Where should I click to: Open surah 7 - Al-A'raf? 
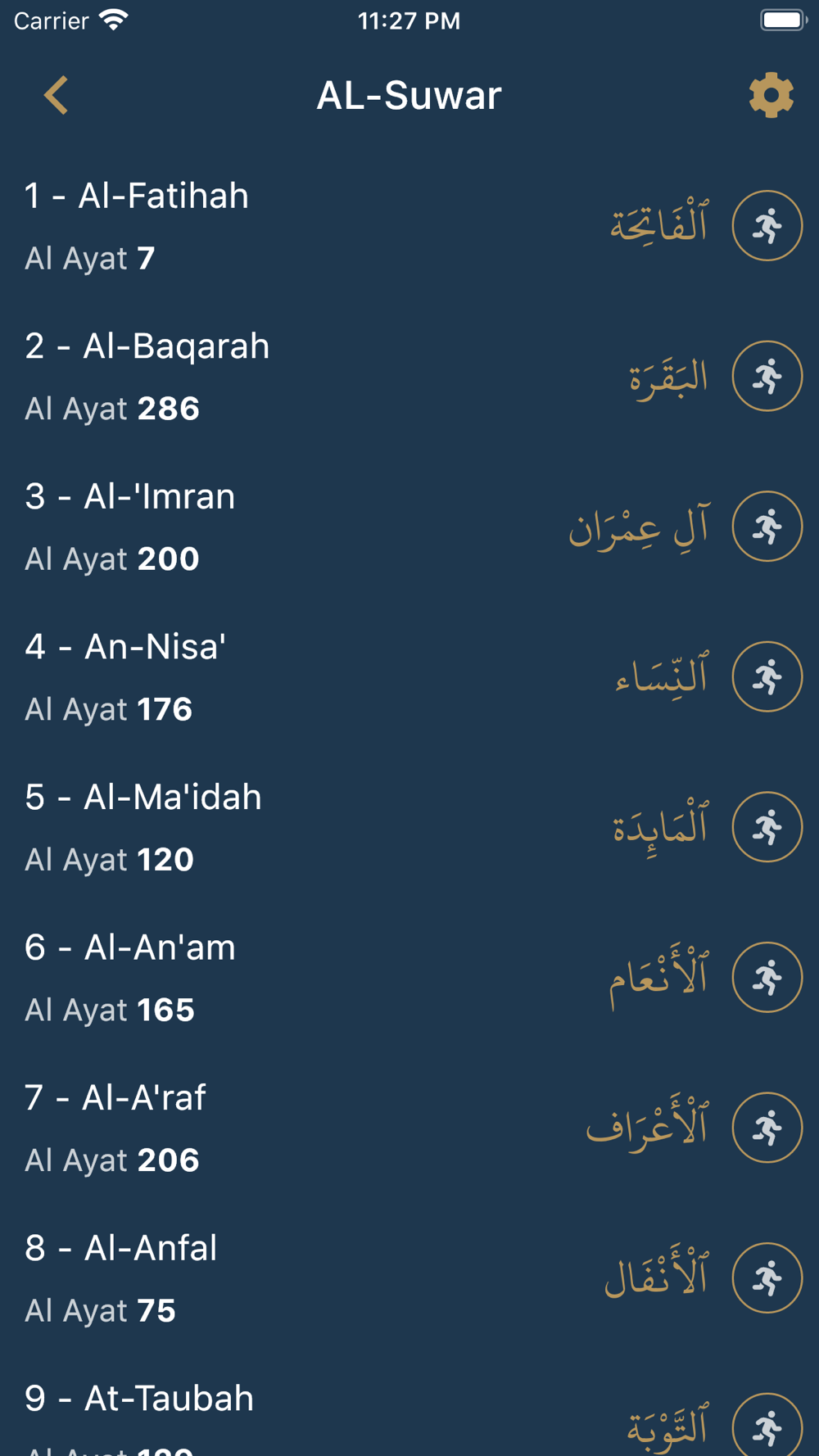click(409, 1128)
